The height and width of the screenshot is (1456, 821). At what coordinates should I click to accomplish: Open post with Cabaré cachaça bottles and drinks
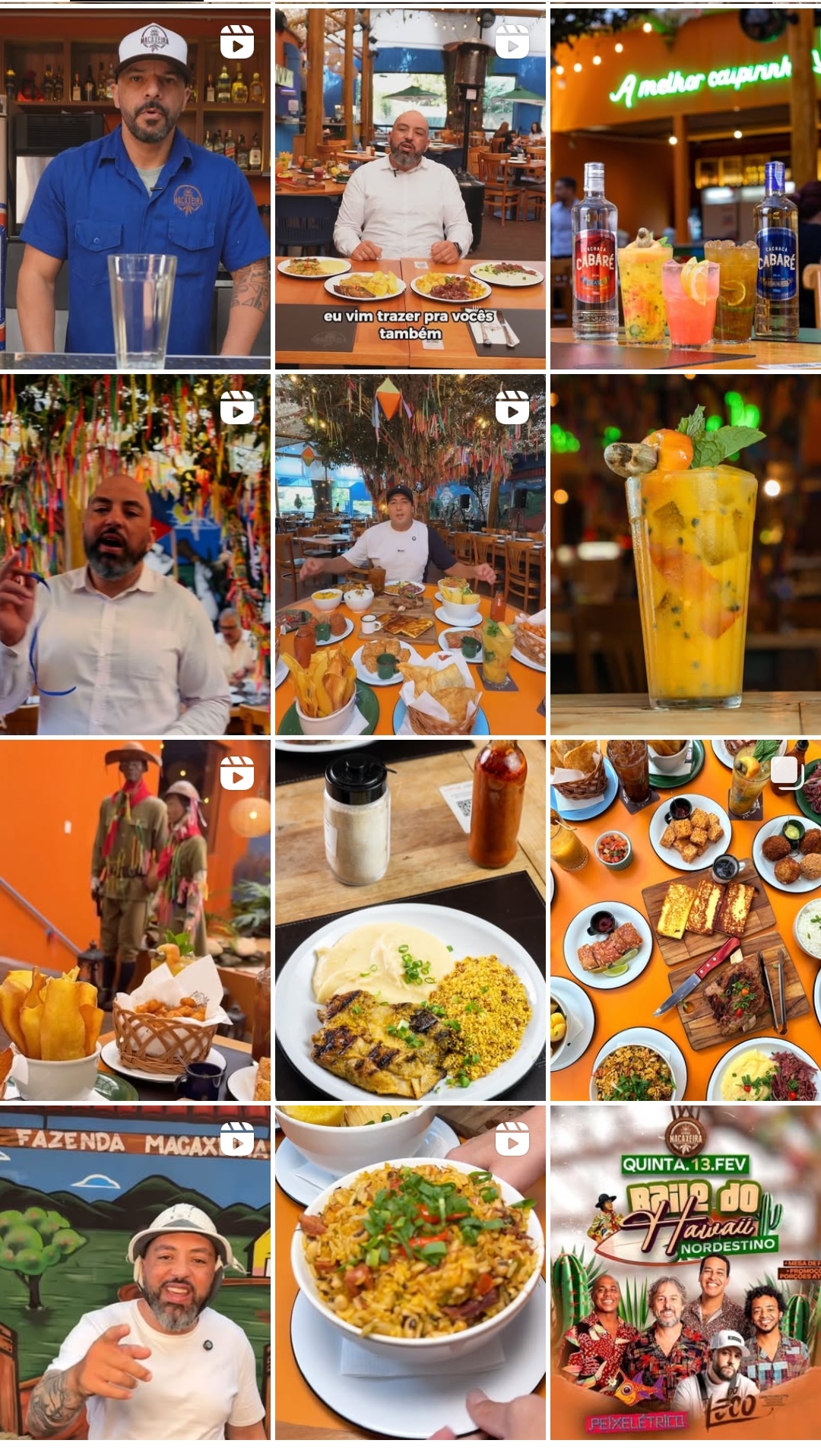685,189
